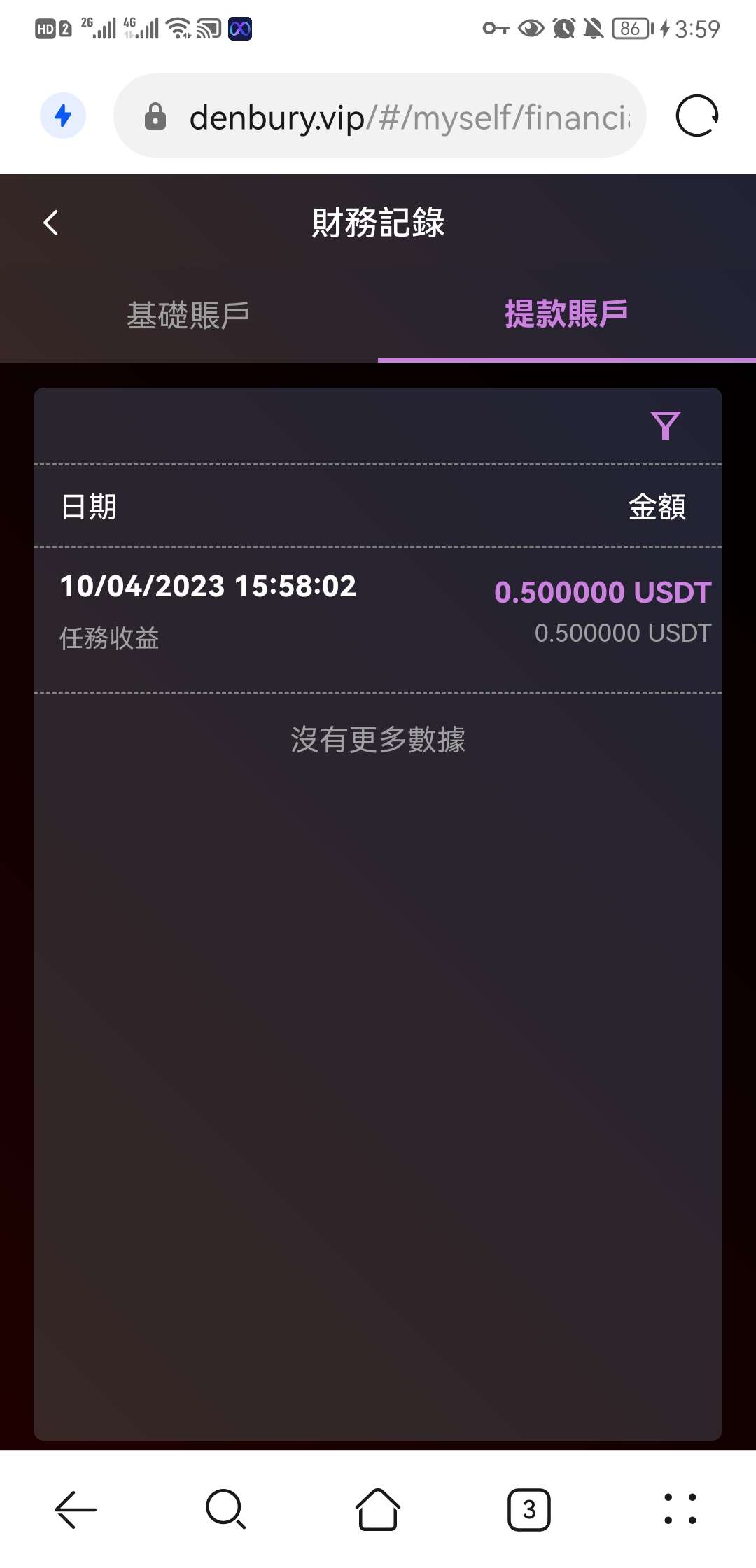Select the 提款賬戶 tab
Viewport: 756px width, 1568px height.
click(566, 314)
